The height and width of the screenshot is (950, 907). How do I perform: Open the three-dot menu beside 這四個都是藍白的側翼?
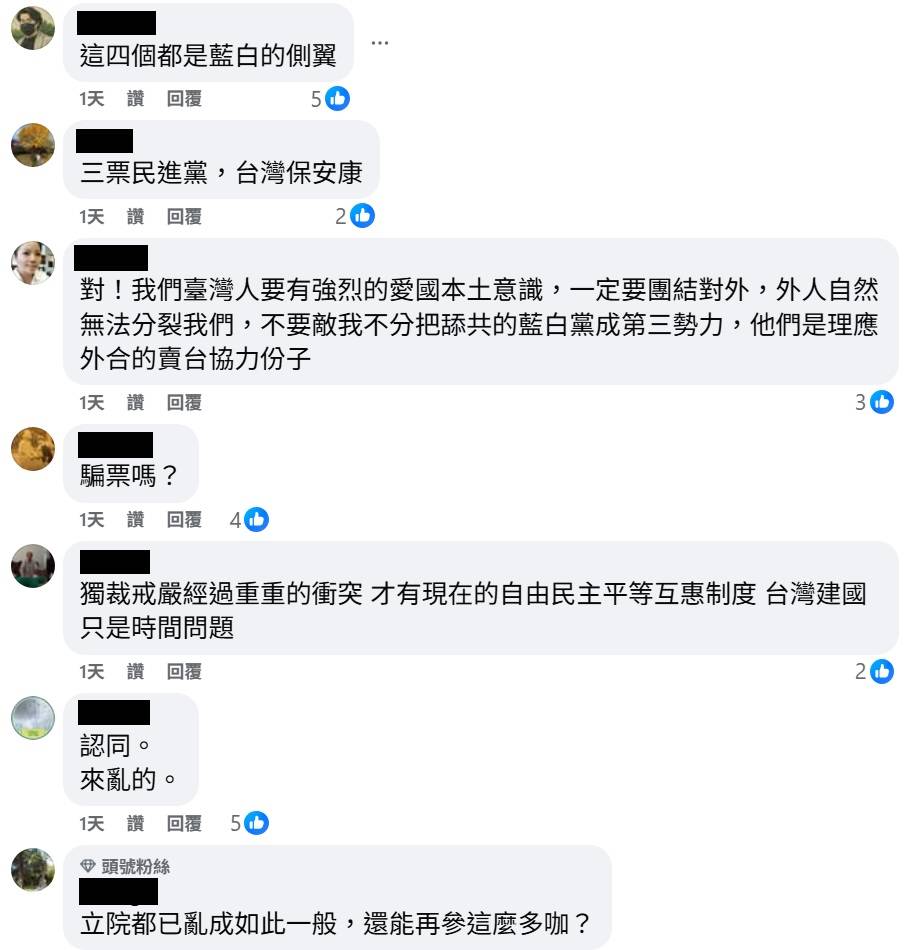coord(379,43)
